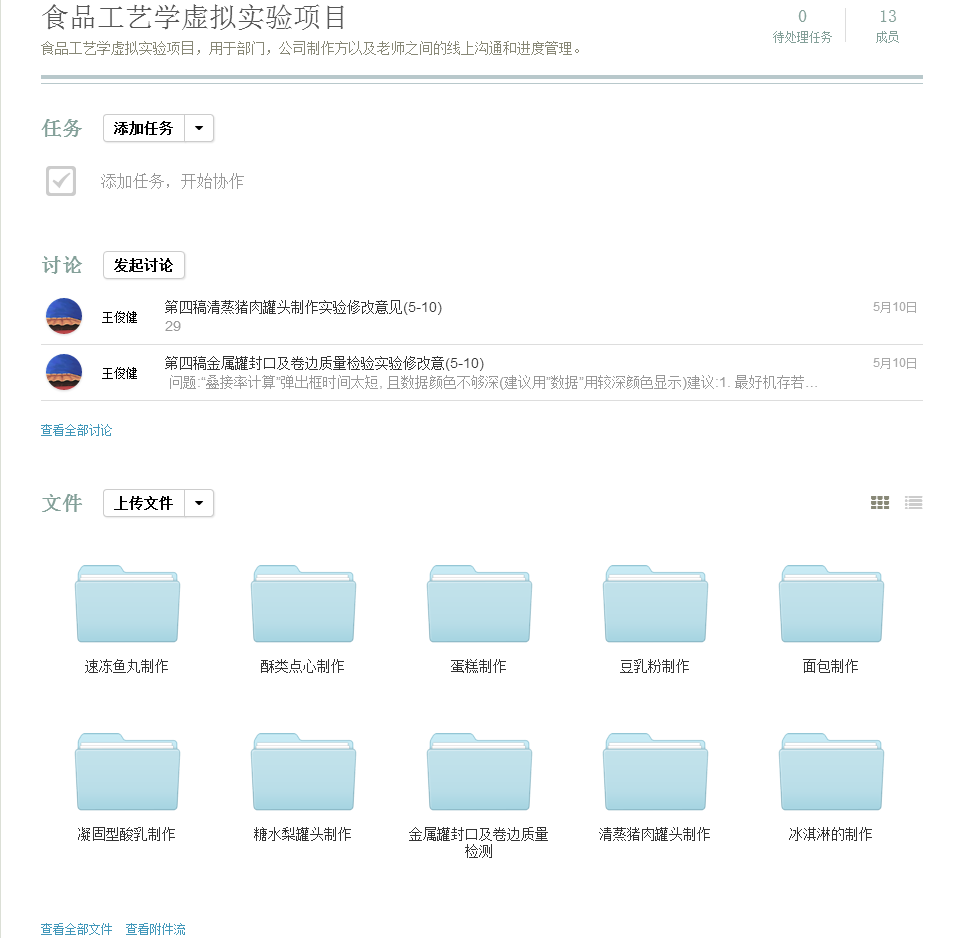961x938 pixels.
Task: Open the 面包制作 folder
Action: coord(831,605)
